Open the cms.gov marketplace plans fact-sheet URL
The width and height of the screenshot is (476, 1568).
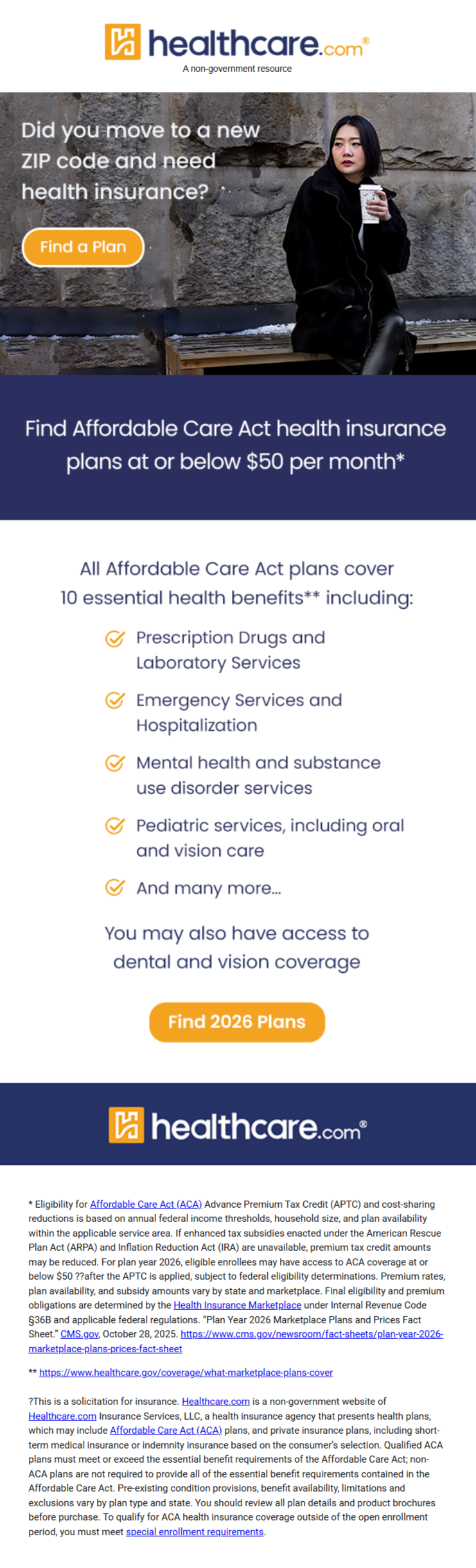312,1334
